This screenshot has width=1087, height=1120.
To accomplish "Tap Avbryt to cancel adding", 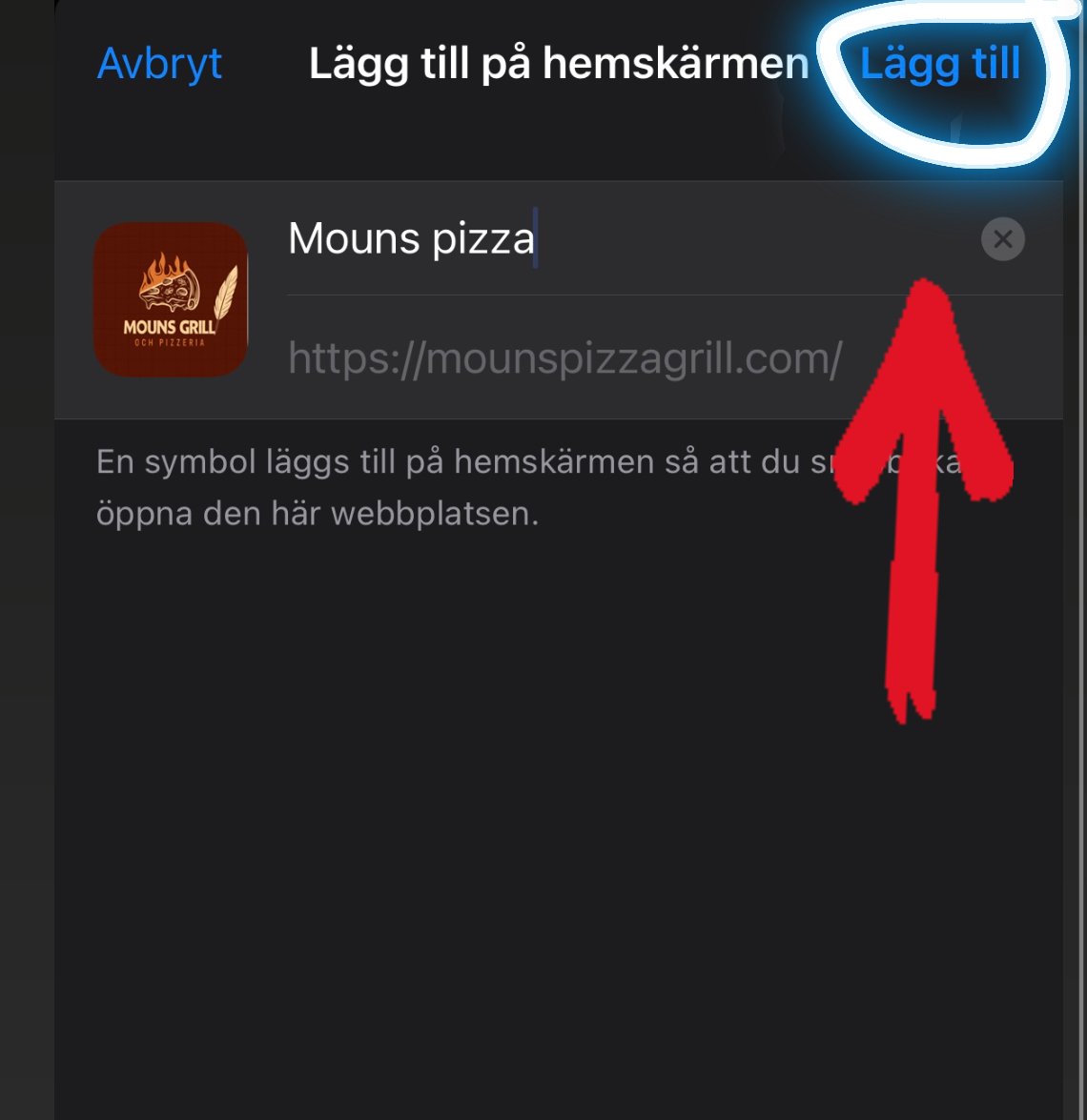I will tap(159, 64).
